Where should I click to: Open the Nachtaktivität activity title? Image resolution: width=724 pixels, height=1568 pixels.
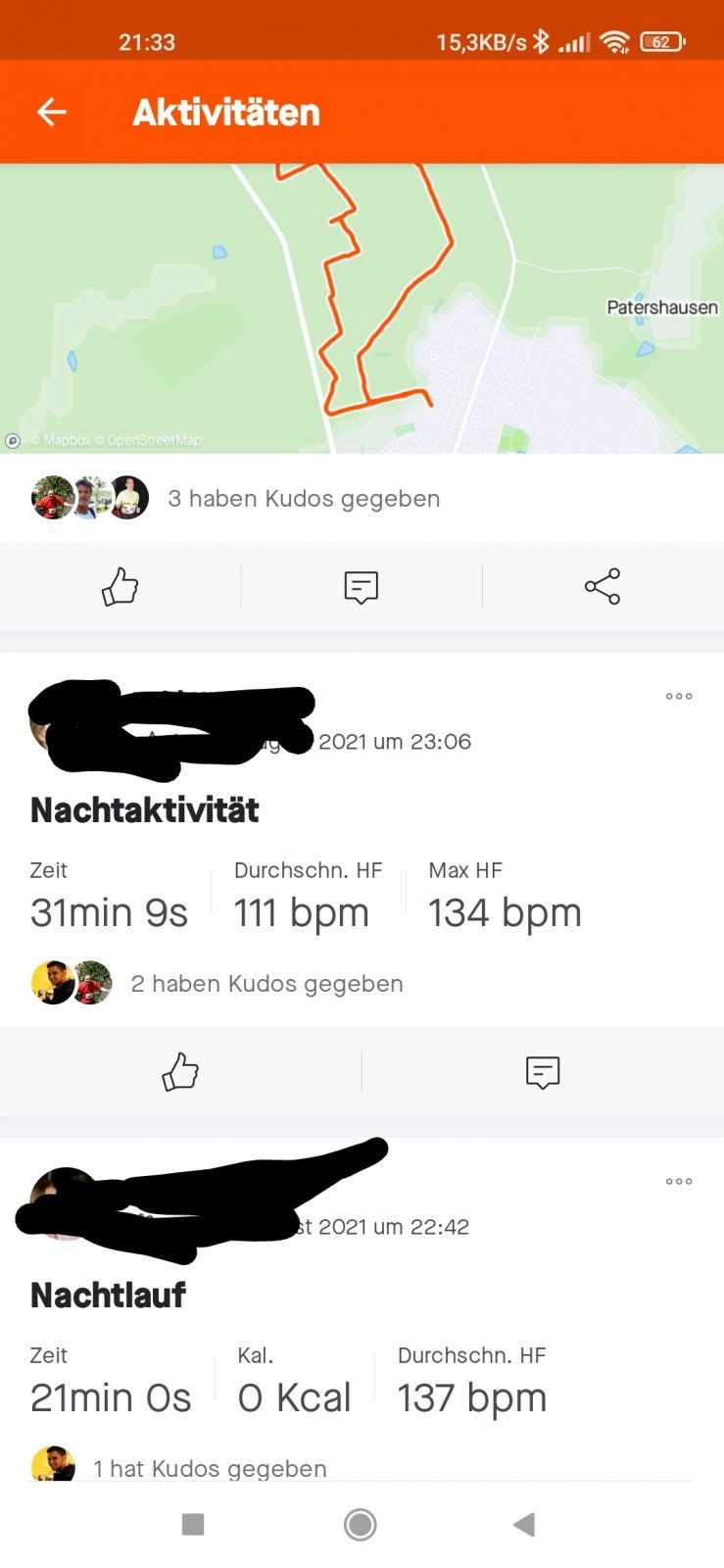click(143, 809)
